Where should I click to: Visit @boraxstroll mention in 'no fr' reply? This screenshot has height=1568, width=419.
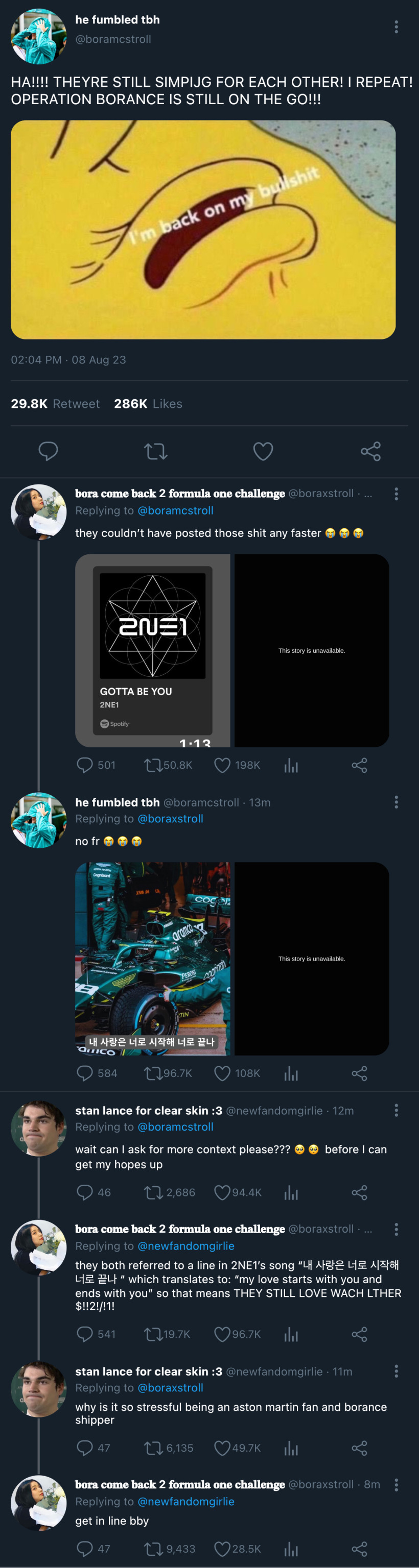170,819
